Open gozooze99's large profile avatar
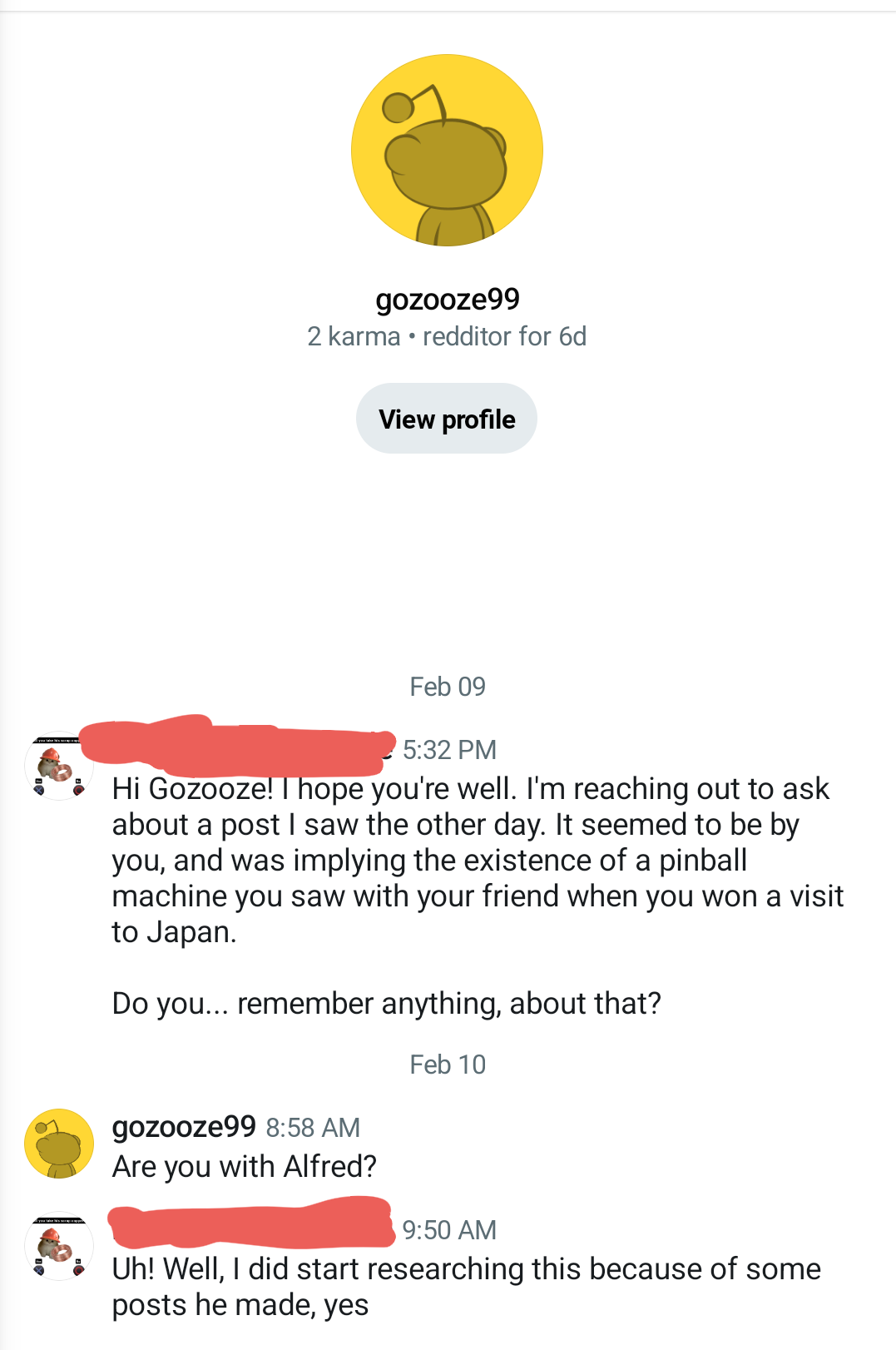The image size is (896, 1350). coord(447,151)
